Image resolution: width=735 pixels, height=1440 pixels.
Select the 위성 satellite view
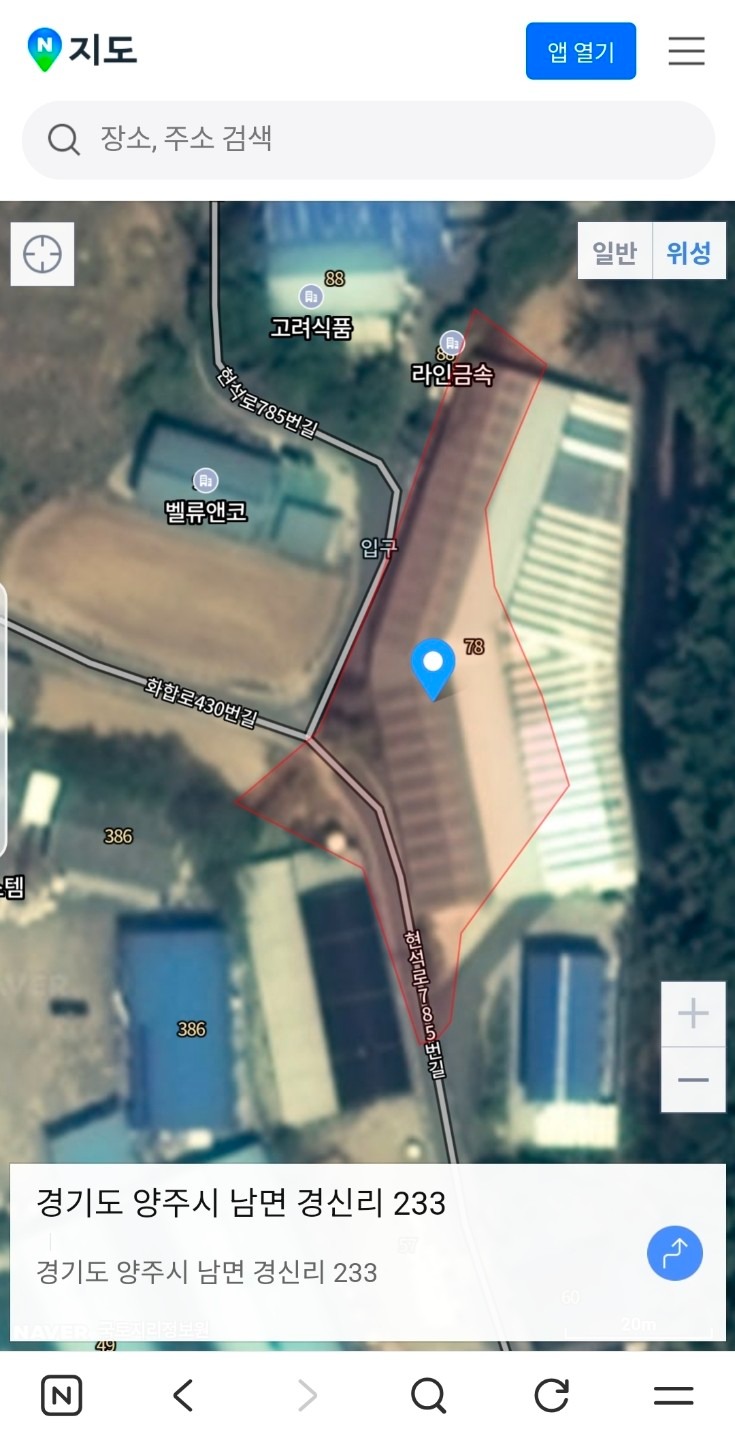click(689, 252)
